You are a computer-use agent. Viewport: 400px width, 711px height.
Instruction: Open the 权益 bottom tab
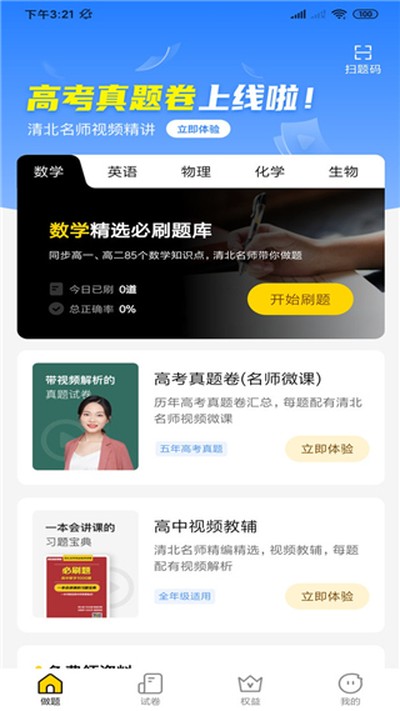pyautogui.click(x=250, y=690)
